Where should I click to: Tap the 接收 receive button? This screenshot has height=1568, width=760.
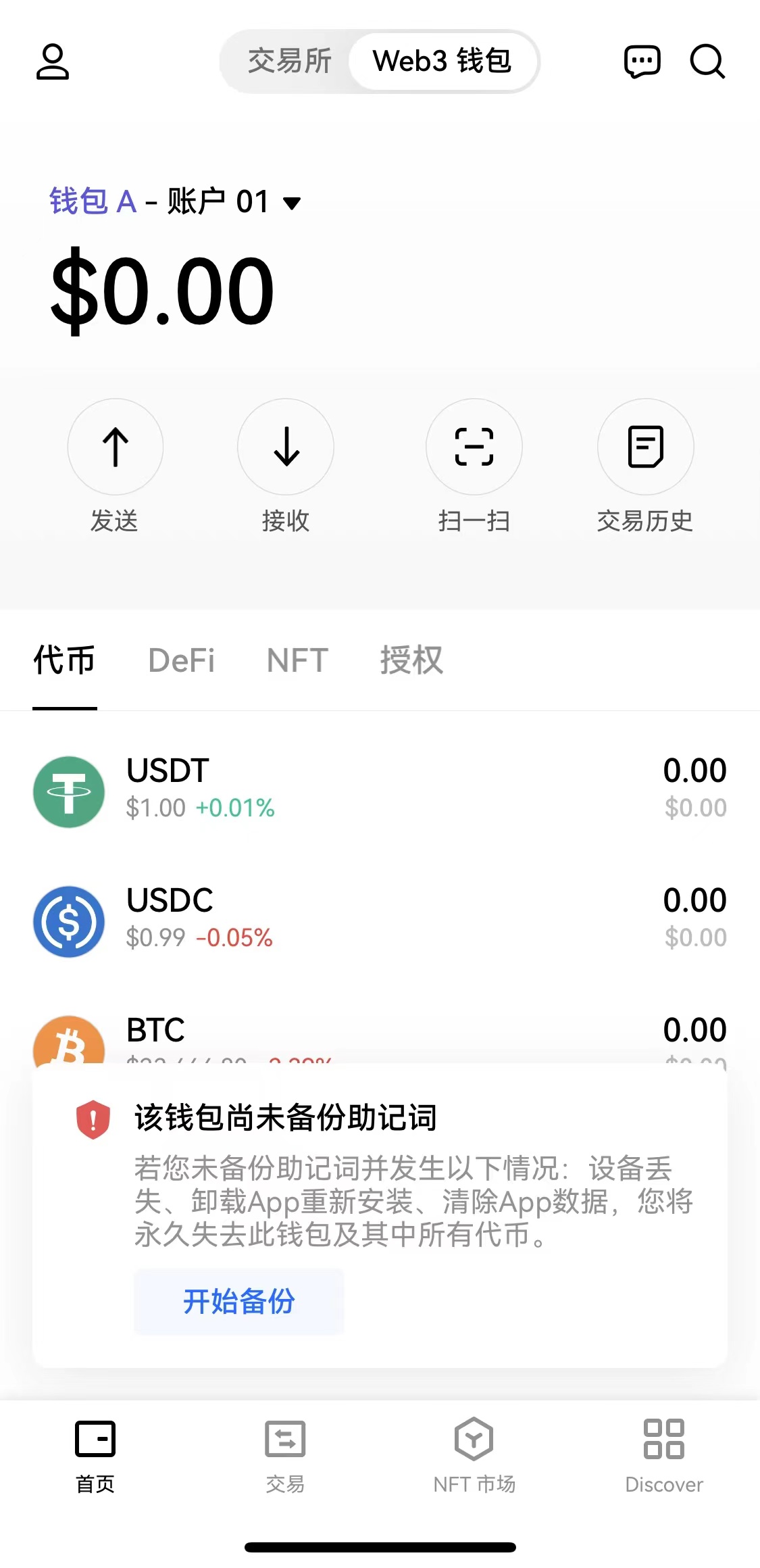pyautogui.click(x=286, y=447)
